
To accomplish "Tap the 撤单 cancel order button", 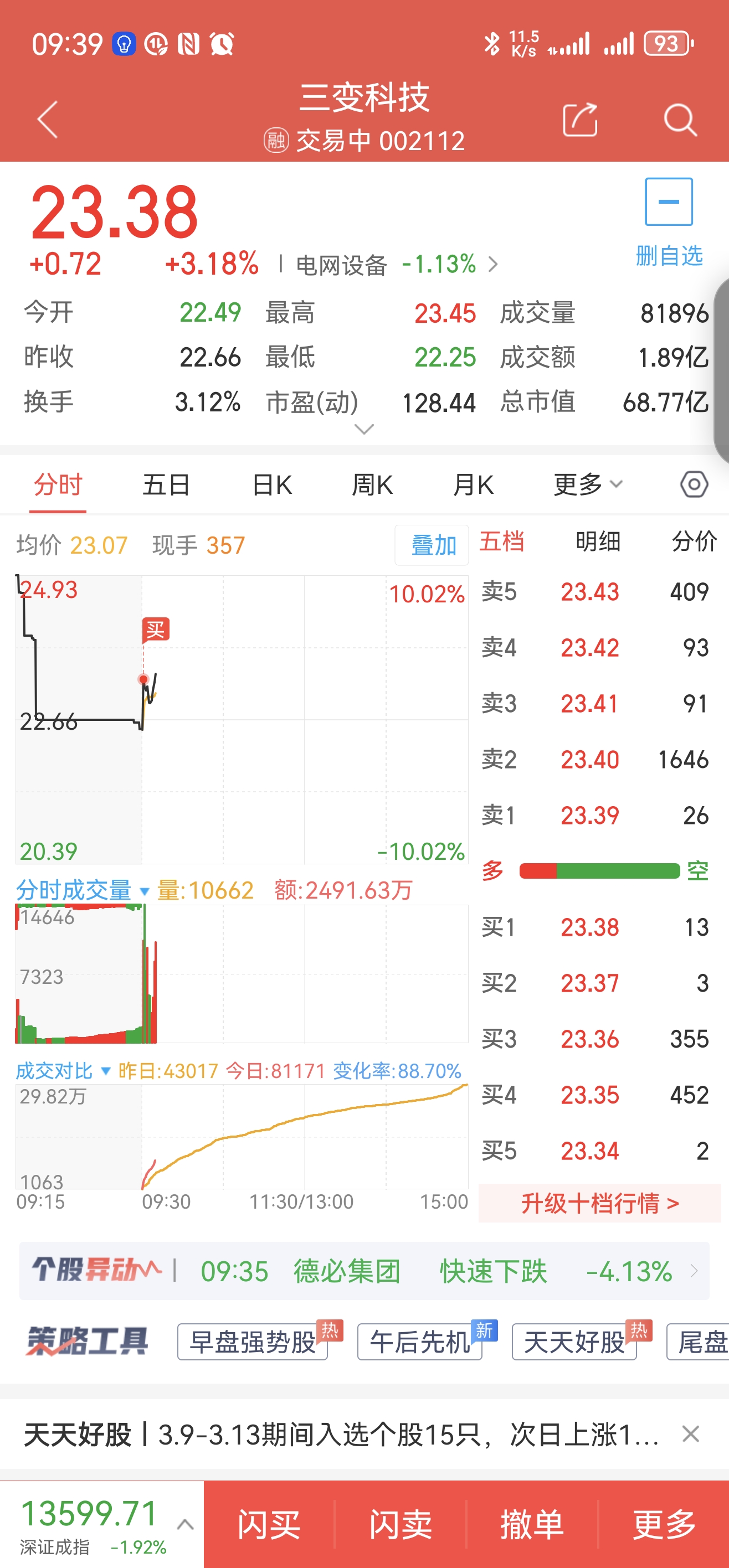I will pyautogui.click(x=532, y=1524).
